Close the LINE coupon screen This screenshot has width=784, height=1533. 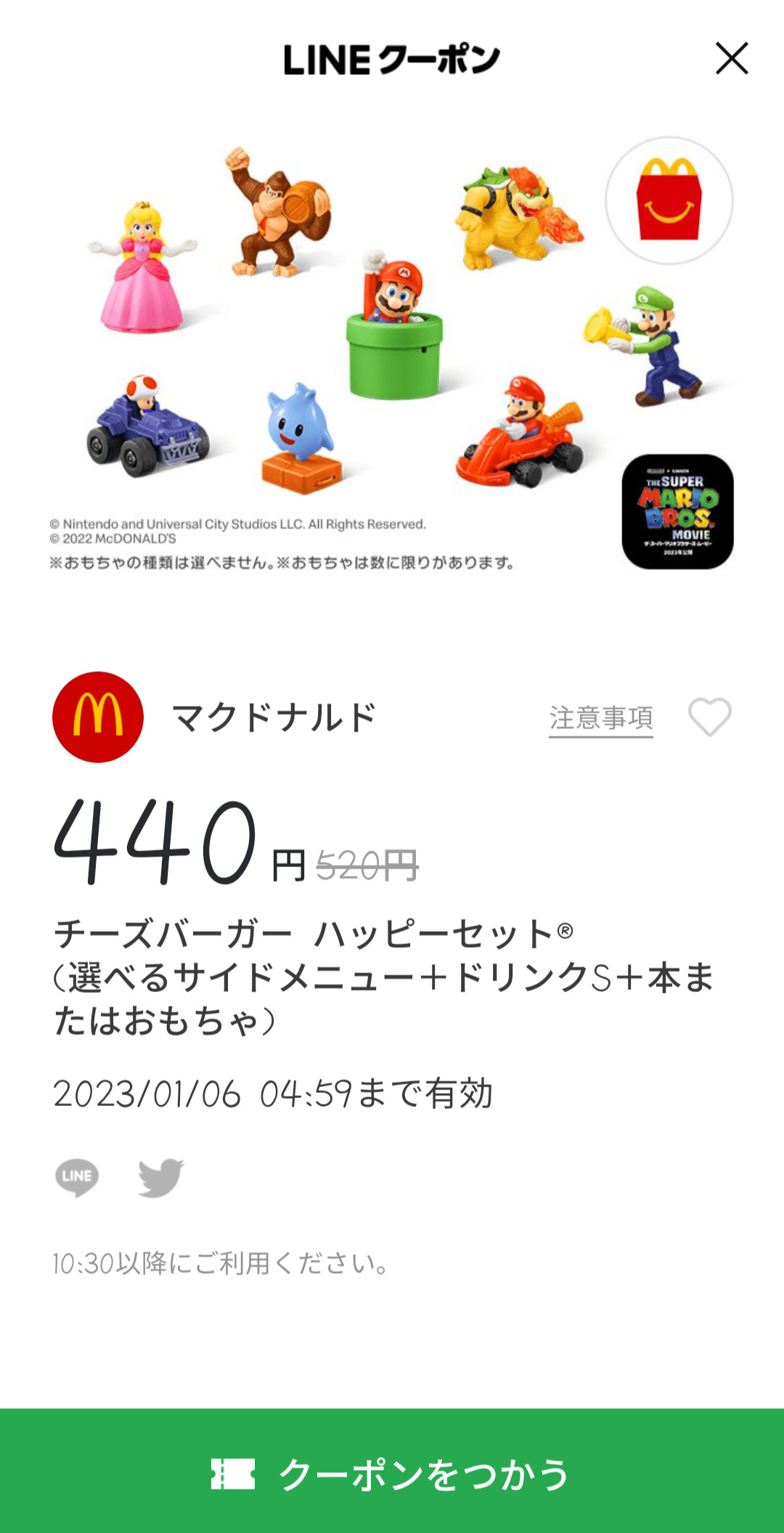tap(731, 59)
